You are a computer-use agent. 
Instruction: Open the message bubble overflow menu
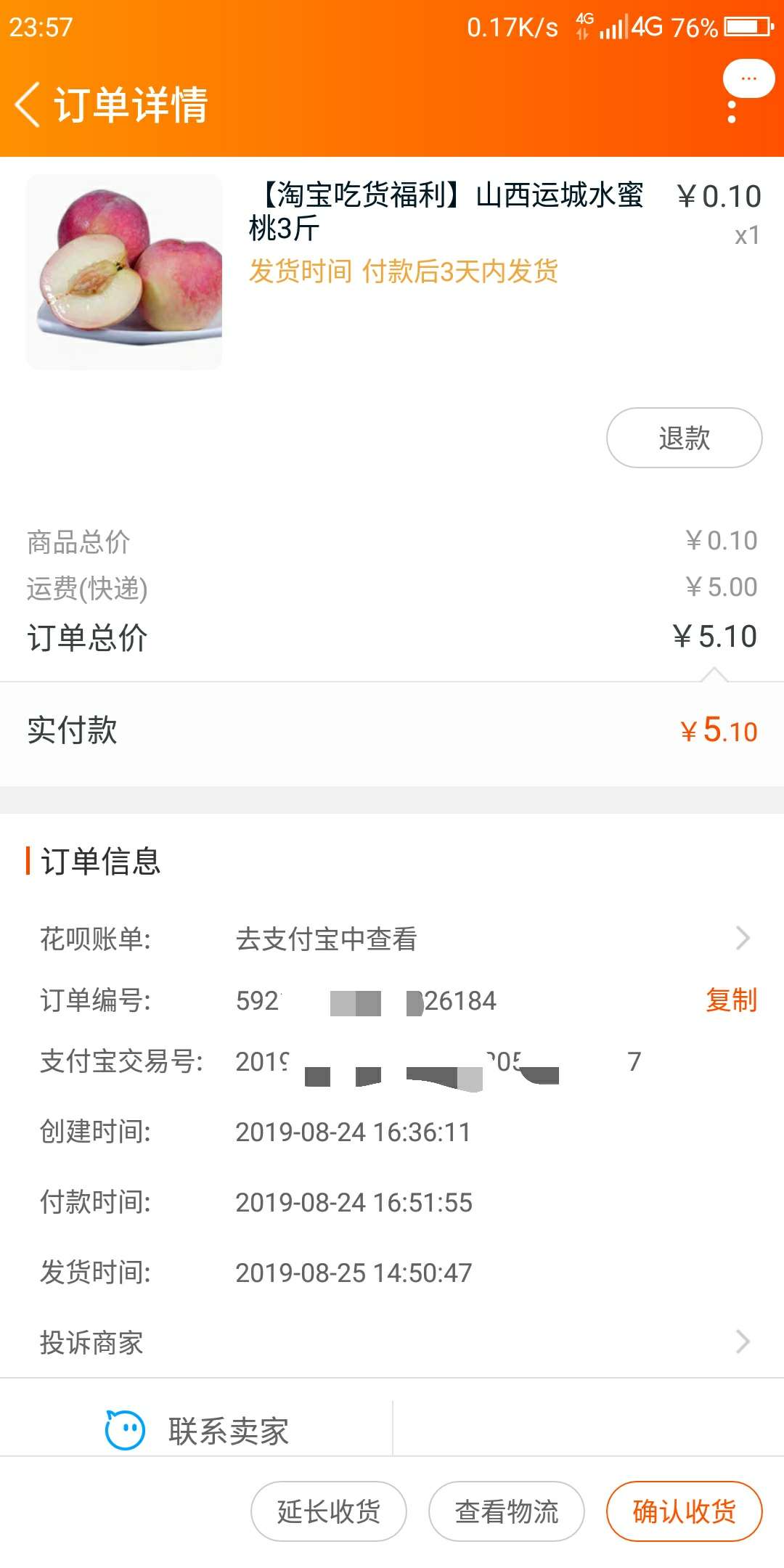(x=748, y=91)
